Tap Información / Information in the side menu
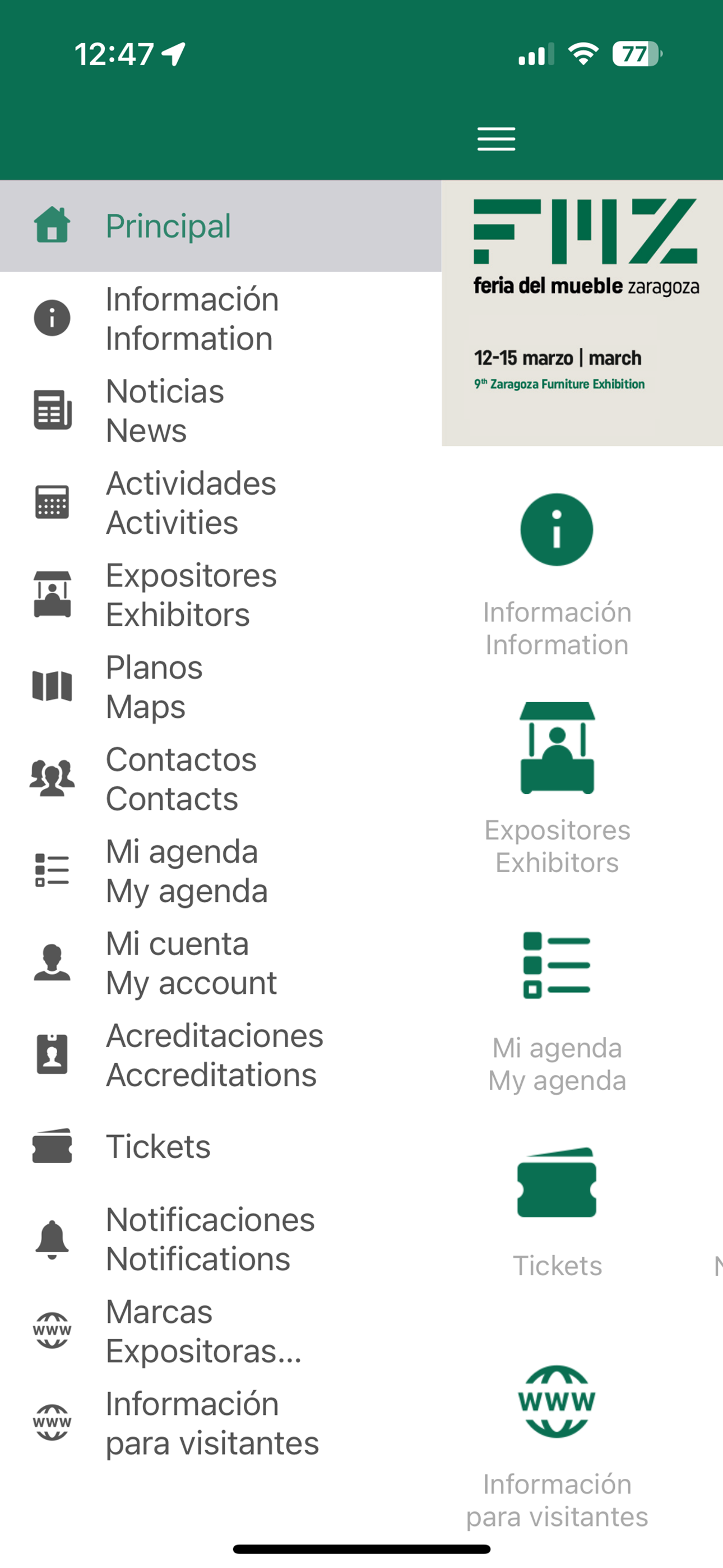The image size is (723, 1568). (x=220, y=319)
